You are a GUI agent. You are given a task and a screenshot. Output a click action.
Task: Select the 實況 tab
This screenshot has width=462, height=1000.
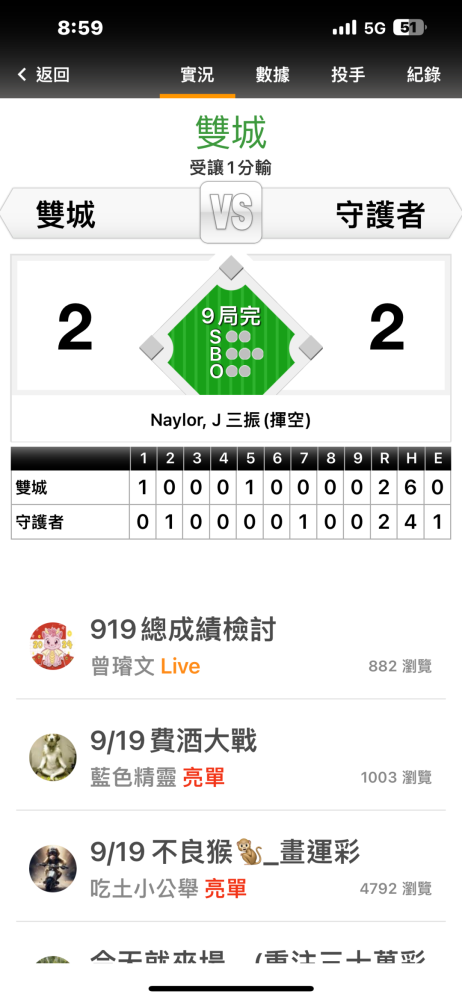(x=197, y=75)
